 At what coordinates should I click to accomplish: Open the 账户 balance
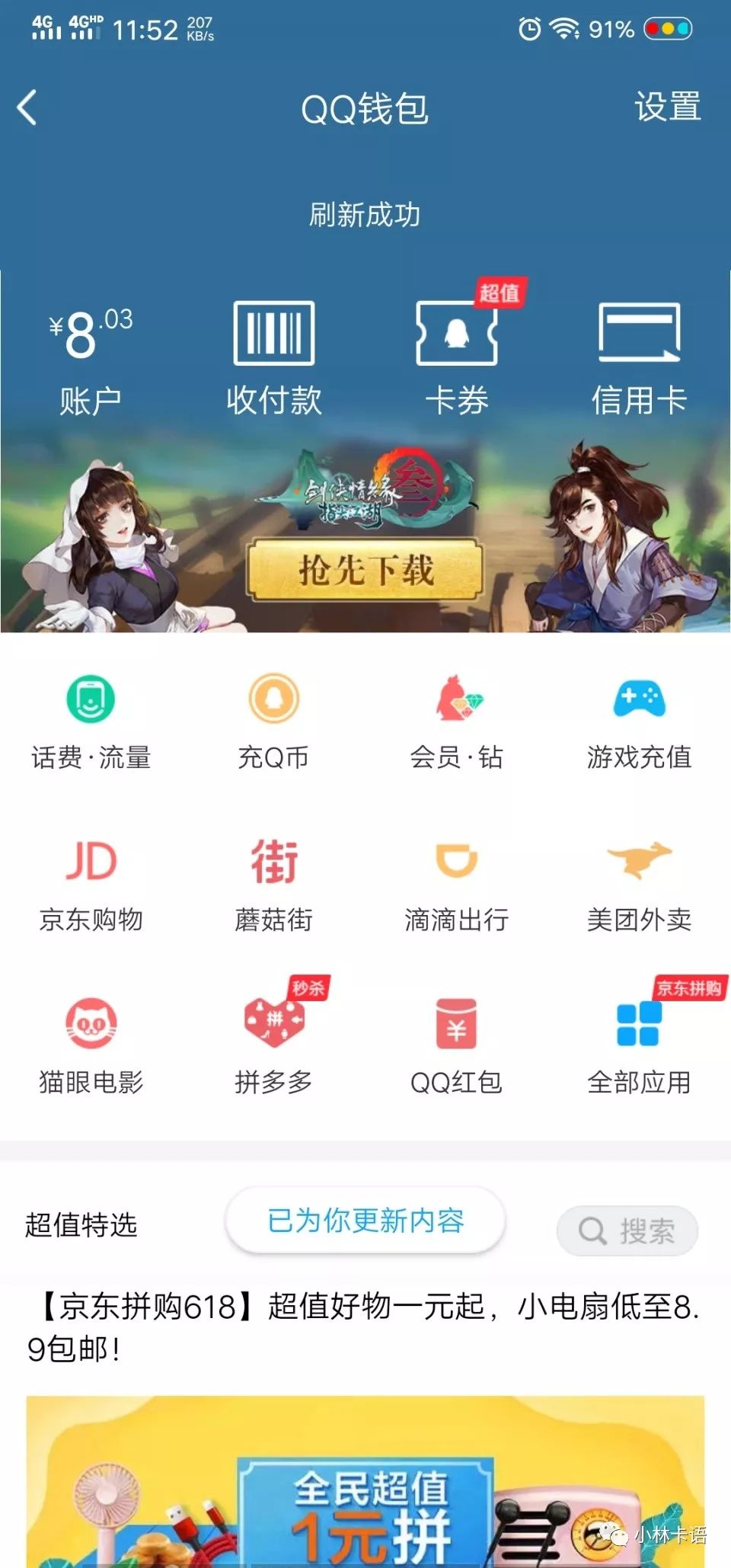click(x=91, y=358)
